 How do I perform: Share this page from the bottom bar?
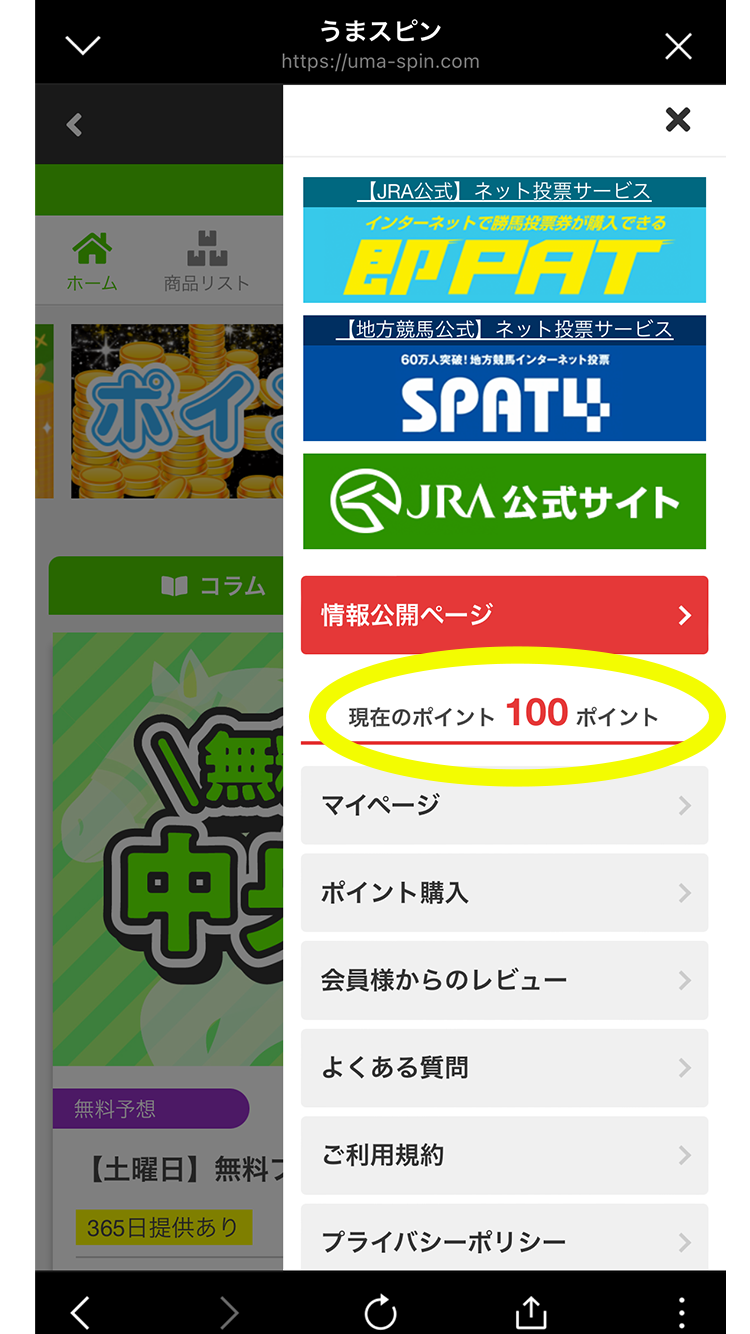coord(530,1312)
